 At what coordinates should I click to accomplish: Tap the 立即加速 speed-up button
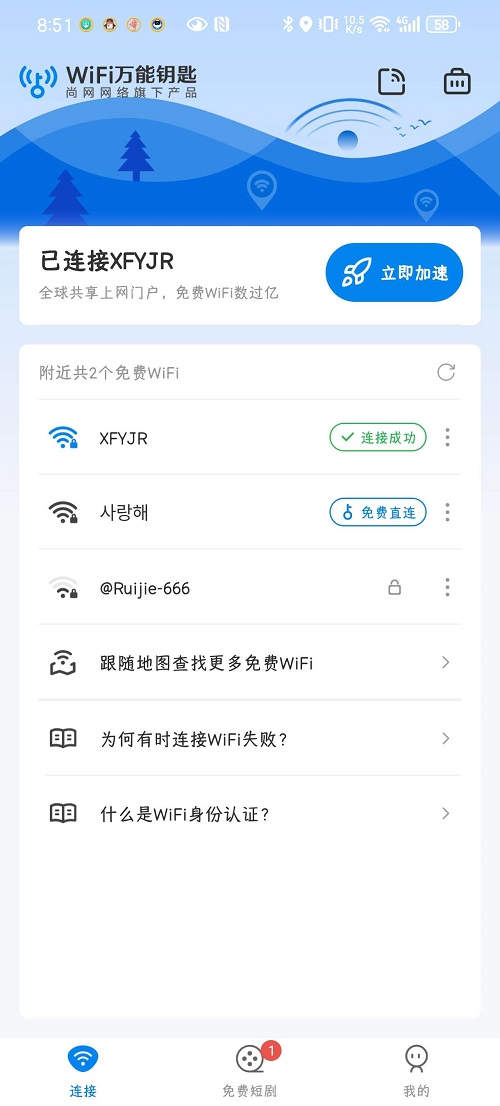(x=394, y=273)
